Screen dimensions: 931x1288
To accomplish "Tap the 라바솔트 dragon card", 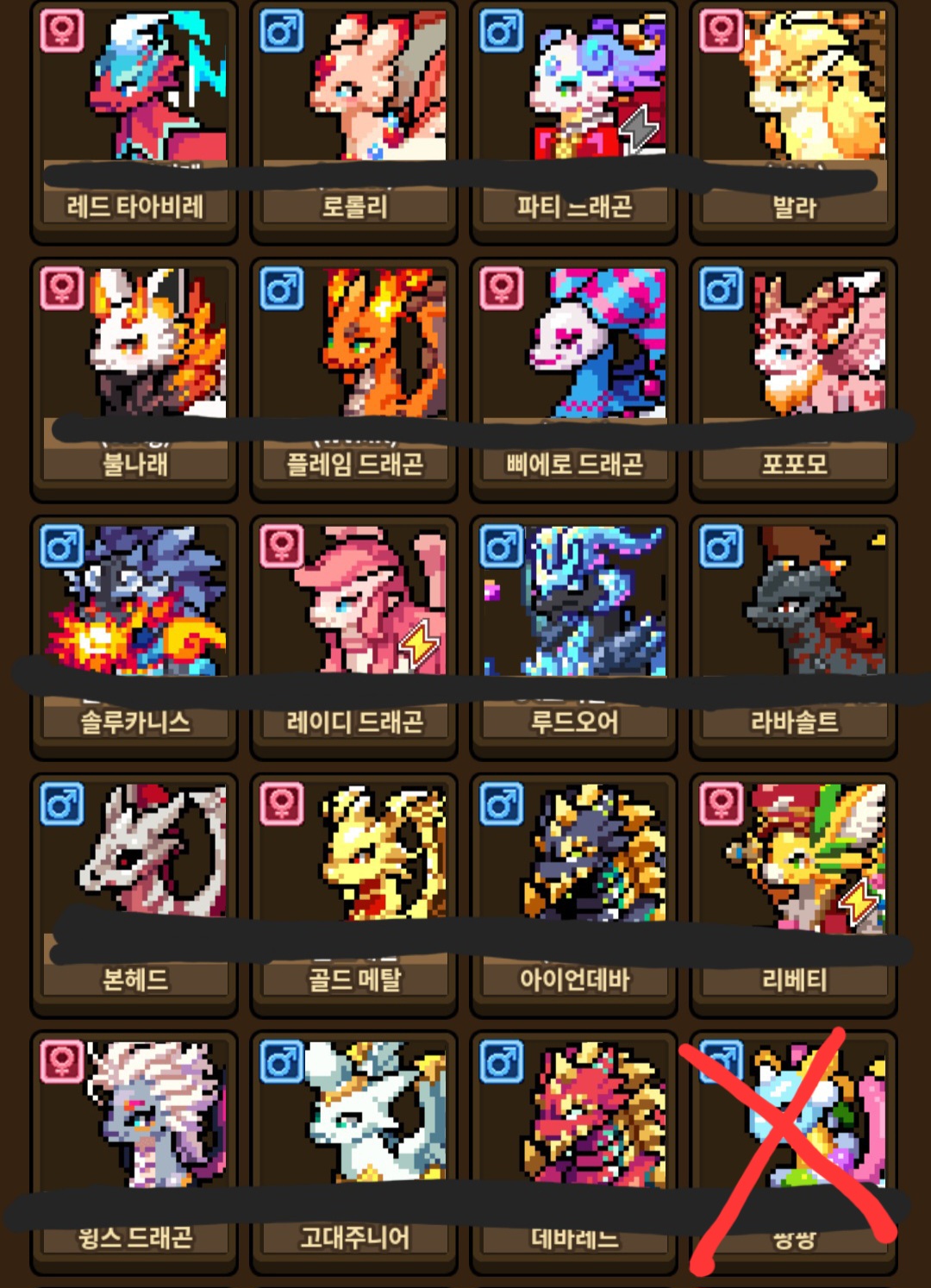I will click(794, 637).
